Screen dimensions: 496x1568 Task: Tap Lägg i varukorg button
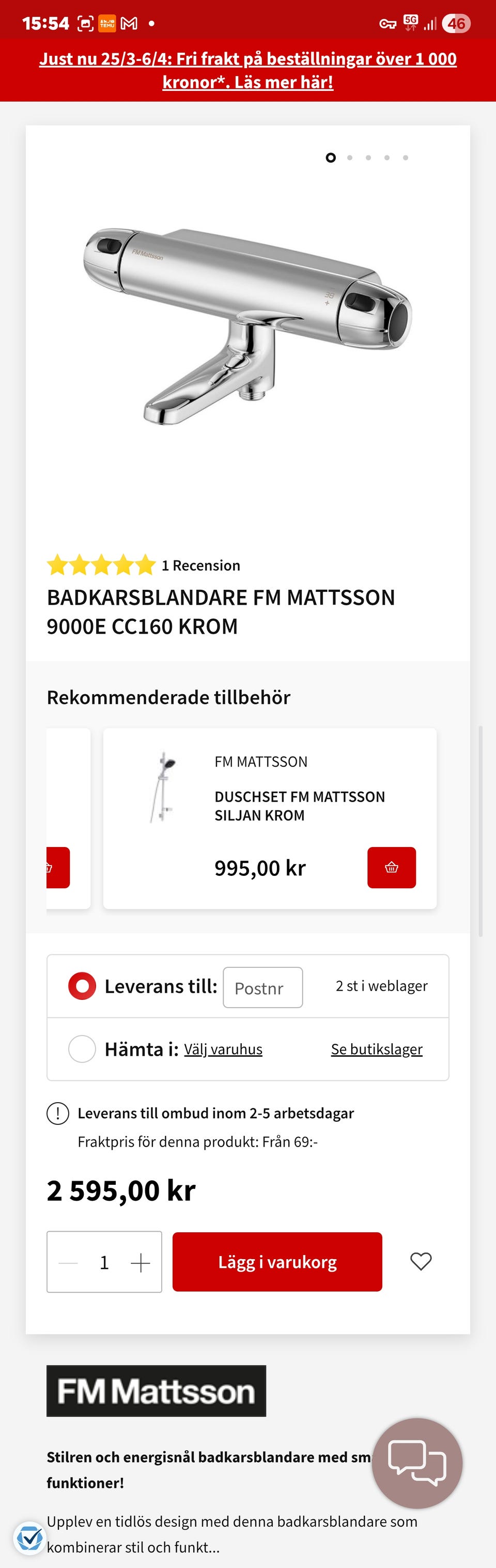click(x=277, y=1262)
